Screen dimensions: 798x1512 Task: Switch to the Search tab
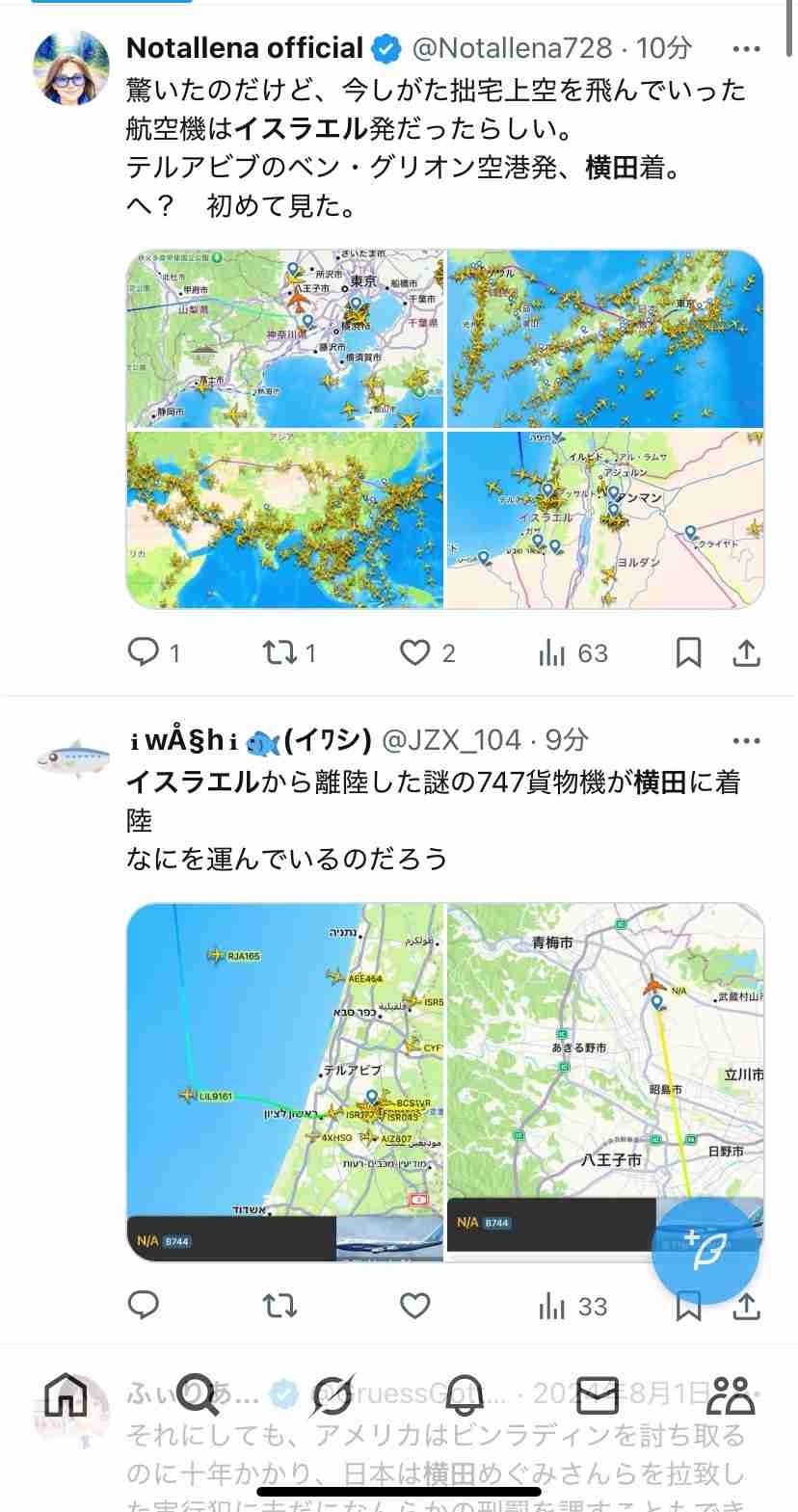pyautogui.click(x=199, y=1394)
